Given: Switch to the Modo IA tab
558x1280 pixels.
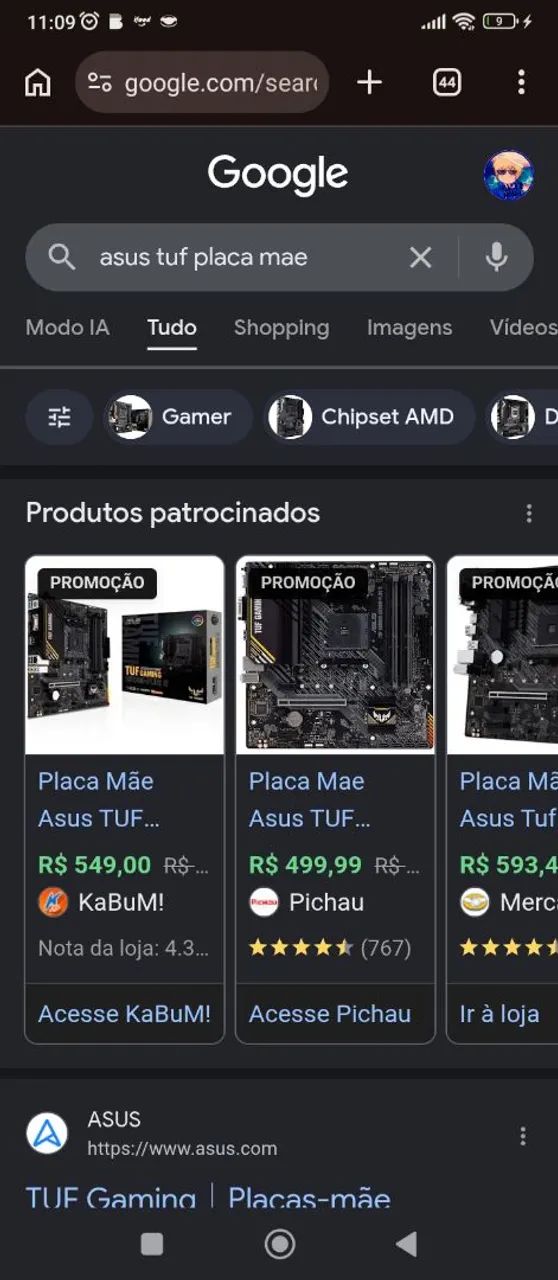Looking at the screenshot, I should tap(67, 327).
